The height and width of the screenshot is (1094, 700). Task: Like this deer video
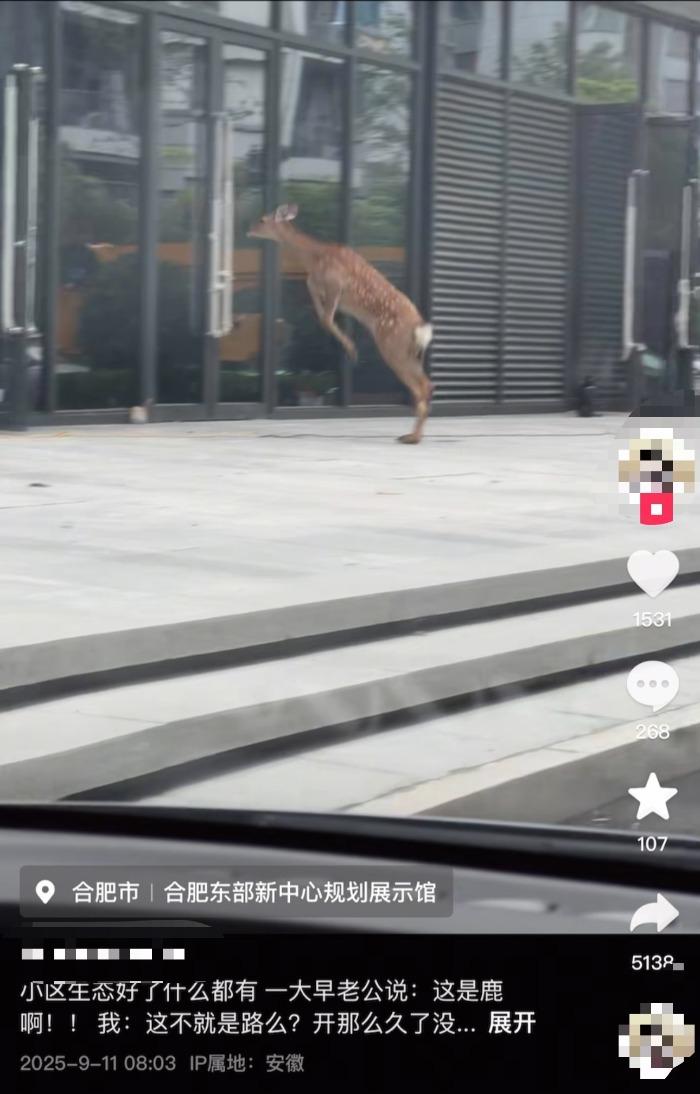[652, 574]
